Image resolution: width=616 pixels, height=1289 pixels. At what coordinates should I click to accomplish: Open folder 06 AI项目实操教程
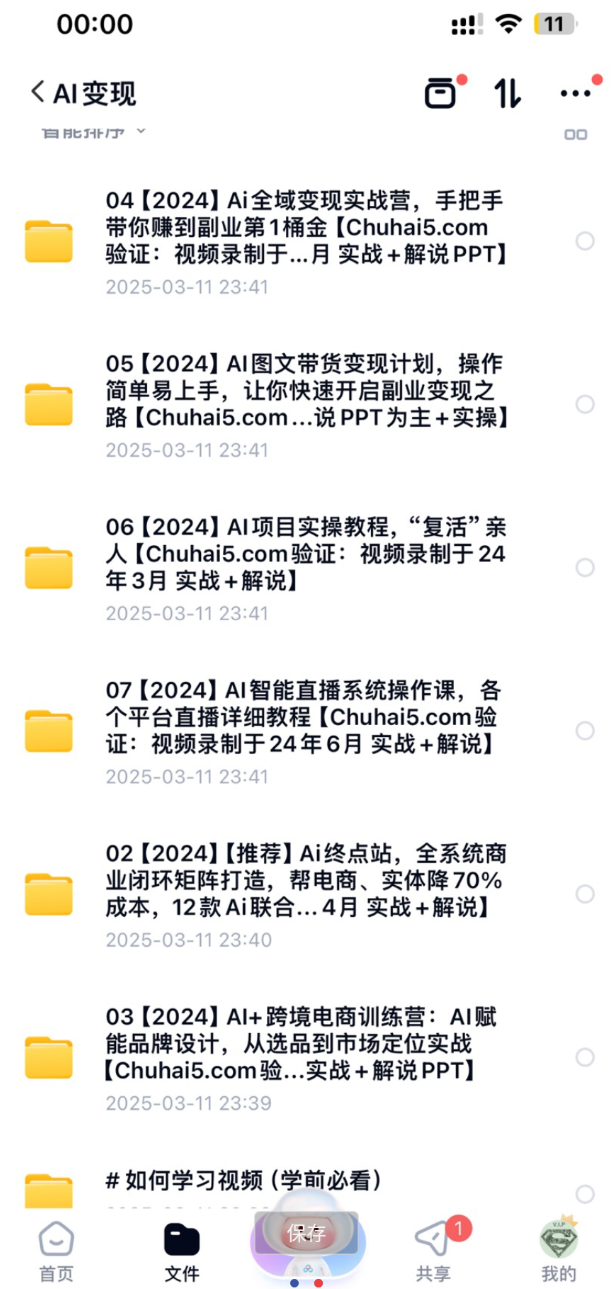(x=306, y=553)
